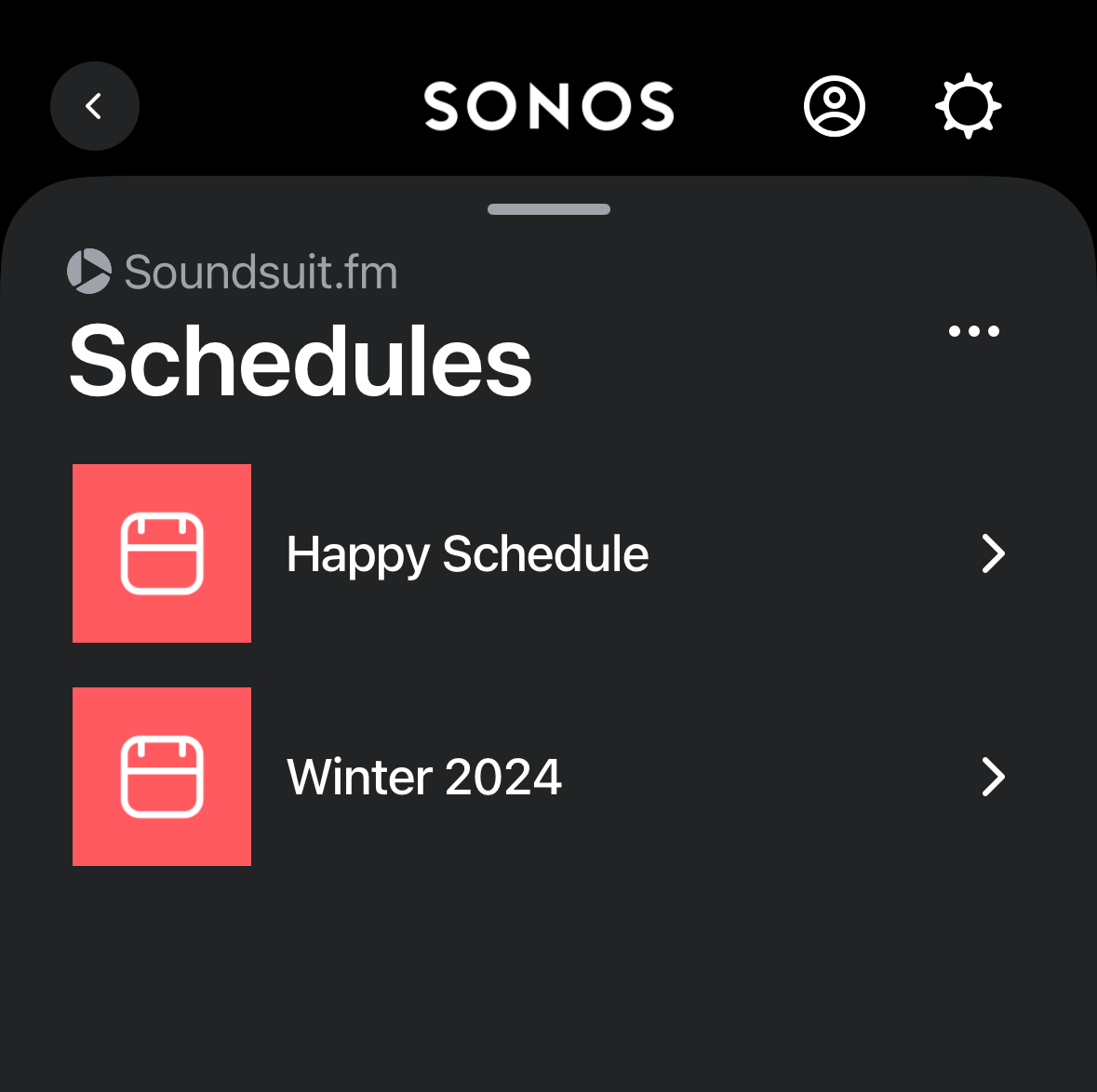Open the three-dot more options menu
The image size is (1097, 1092).
pyautogui.click(x=973, y=331)
